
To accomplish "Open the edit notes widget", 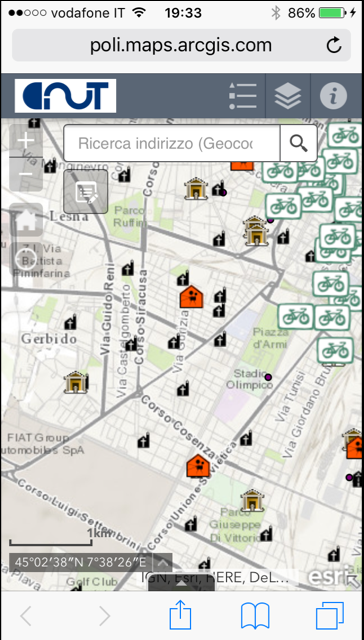I will pyautogui.click(x=86, y=192).
